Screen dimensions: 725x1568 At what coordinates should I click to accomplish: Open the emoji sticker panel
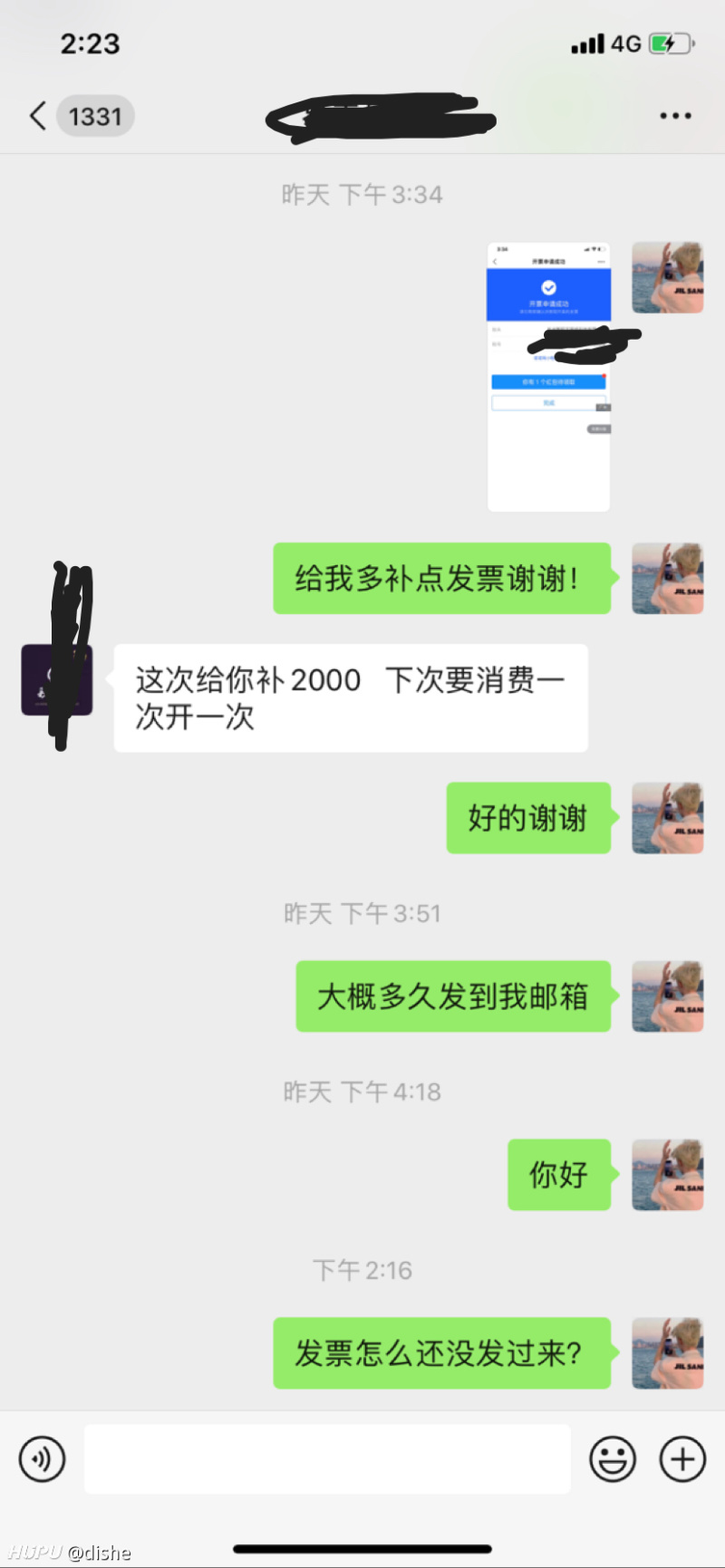tap(613, 1459)
